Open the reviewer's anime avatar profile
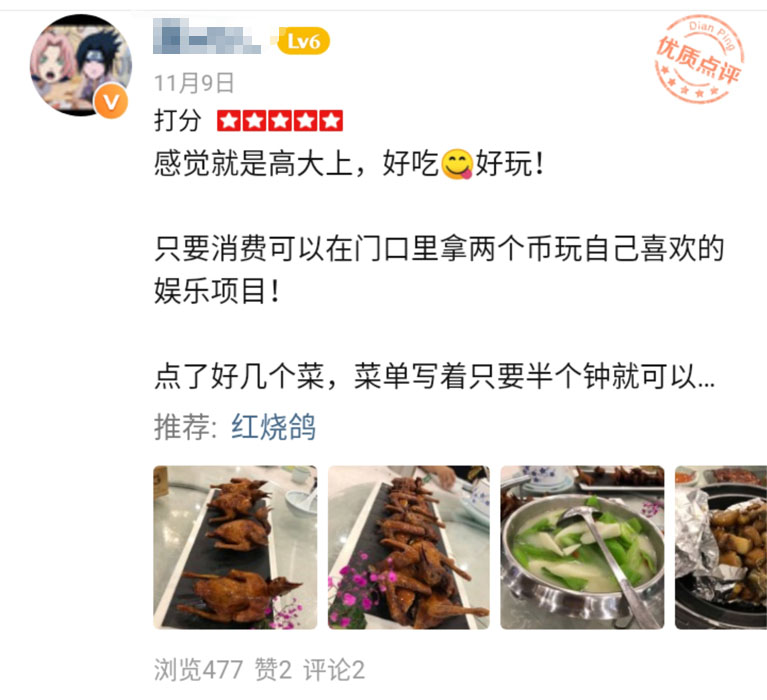Screen dimensions: 767x700 tap(82, 65)
